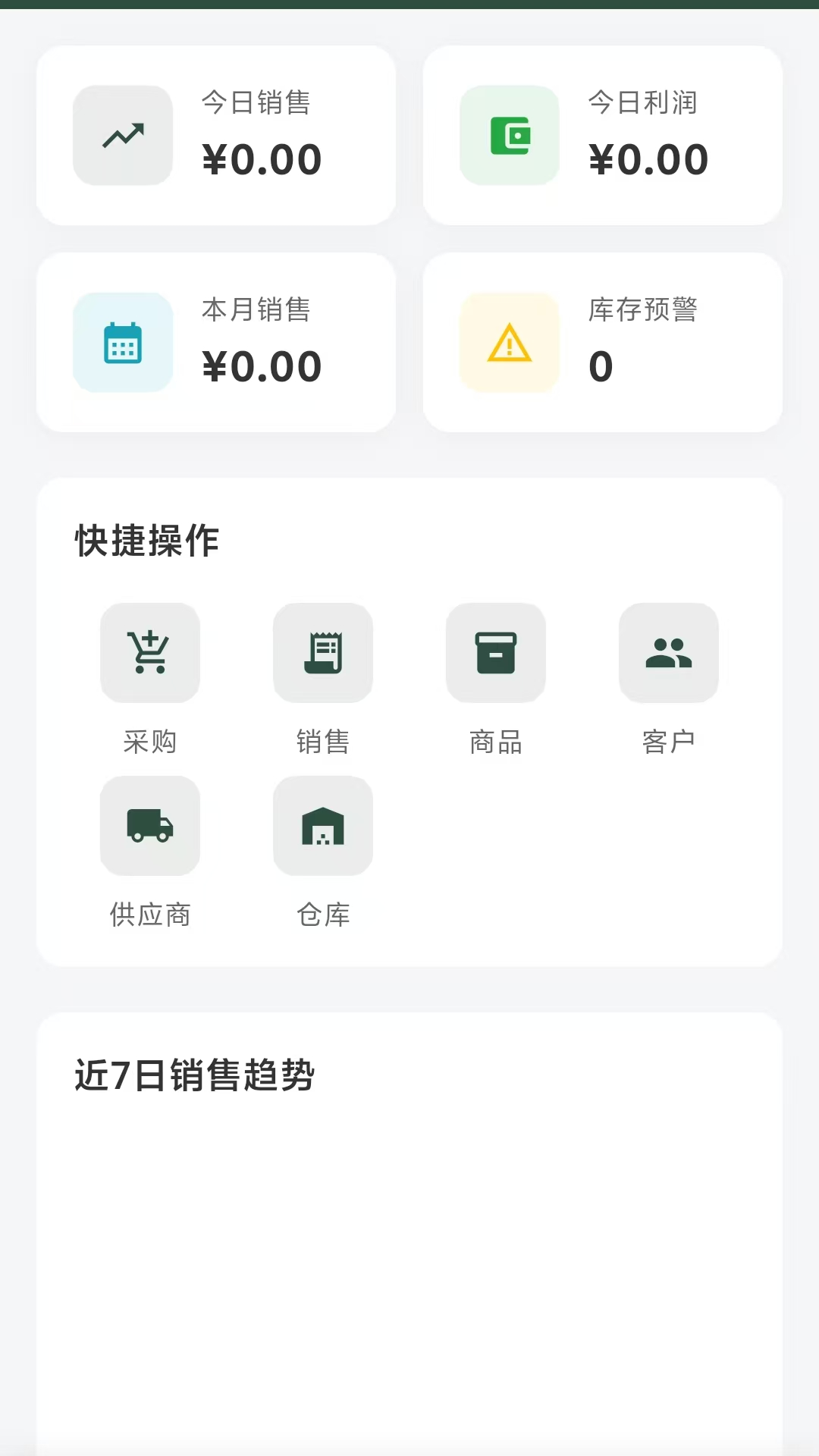
Task: Open the 销售 sales receipt icon
Action: click(322, 653)
